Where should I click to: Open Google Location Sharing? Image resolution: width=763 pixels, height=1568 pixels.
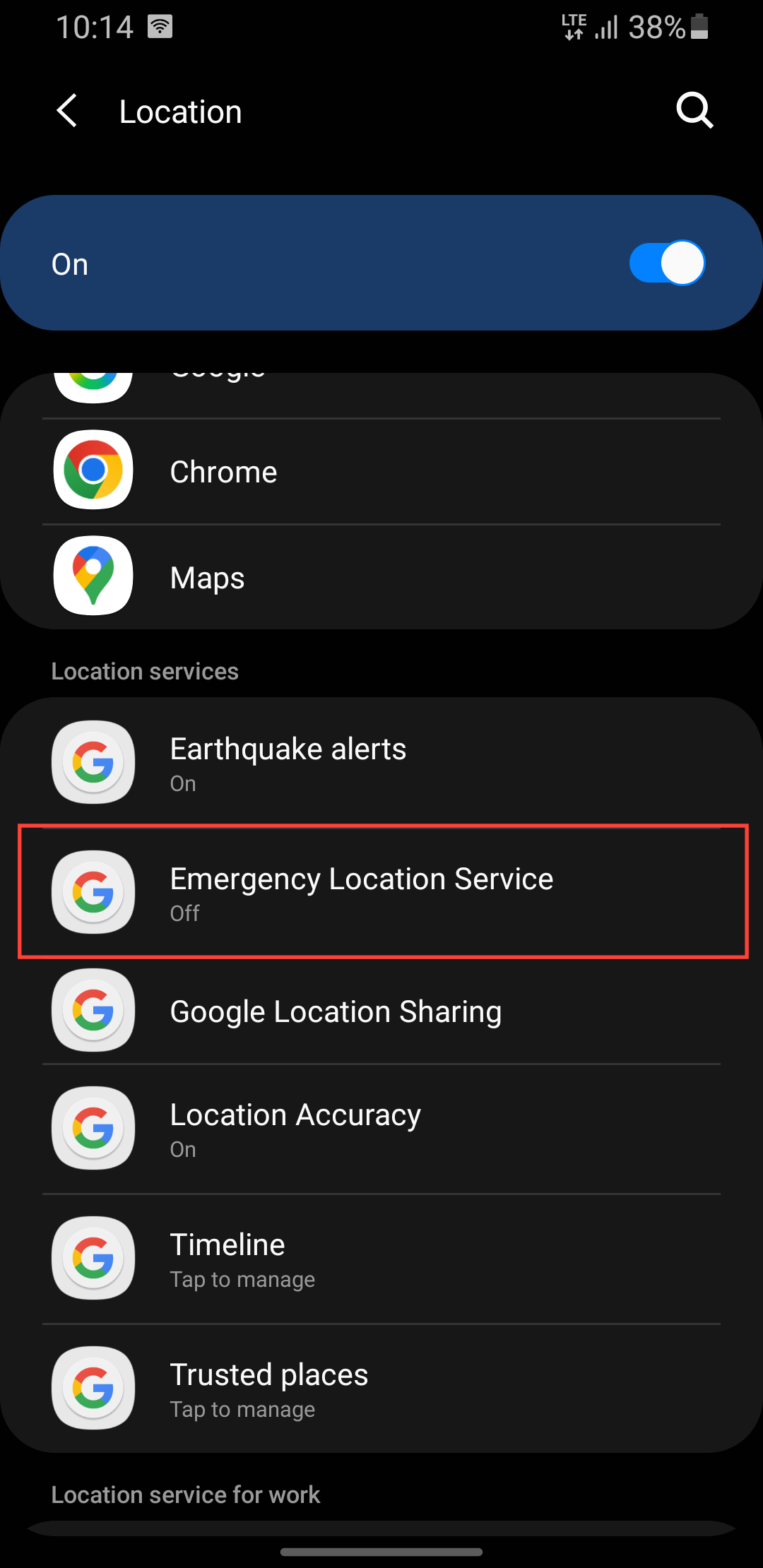click(x=381, y=1011)
